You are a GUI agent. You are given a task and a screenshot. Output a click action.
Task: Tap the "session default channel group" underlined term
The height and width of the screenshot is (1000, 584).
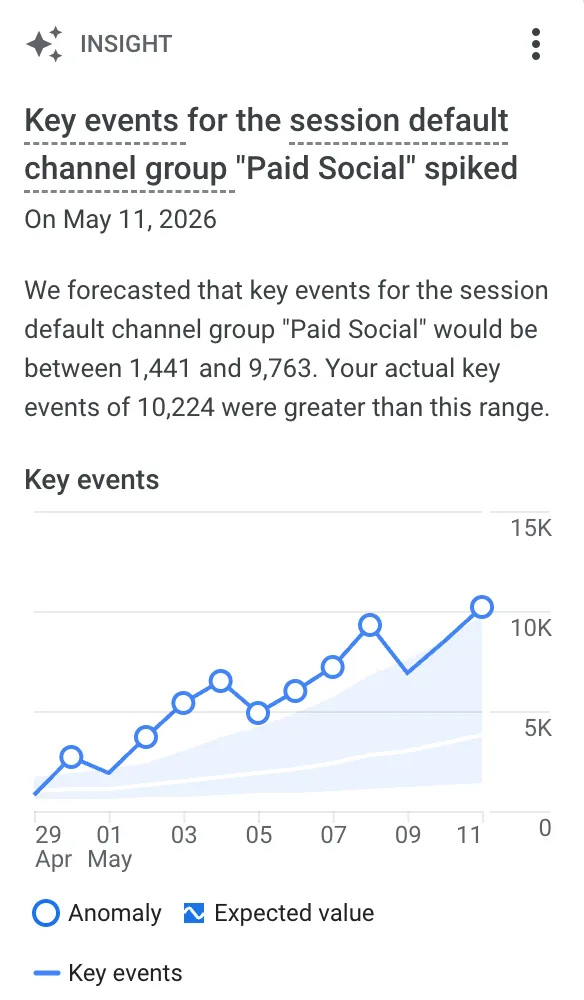266,145
